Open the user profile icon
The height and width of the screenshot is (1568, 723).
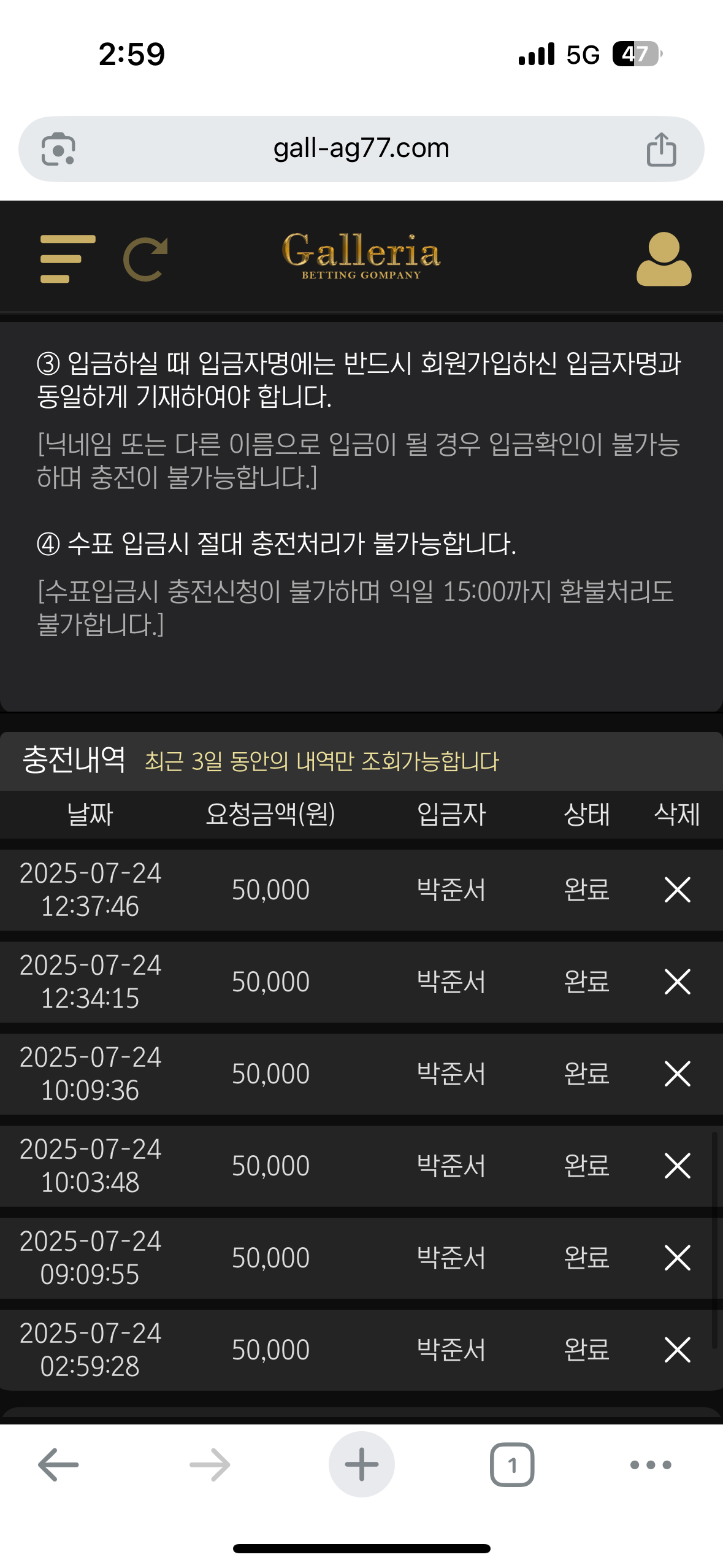(664, 259)
